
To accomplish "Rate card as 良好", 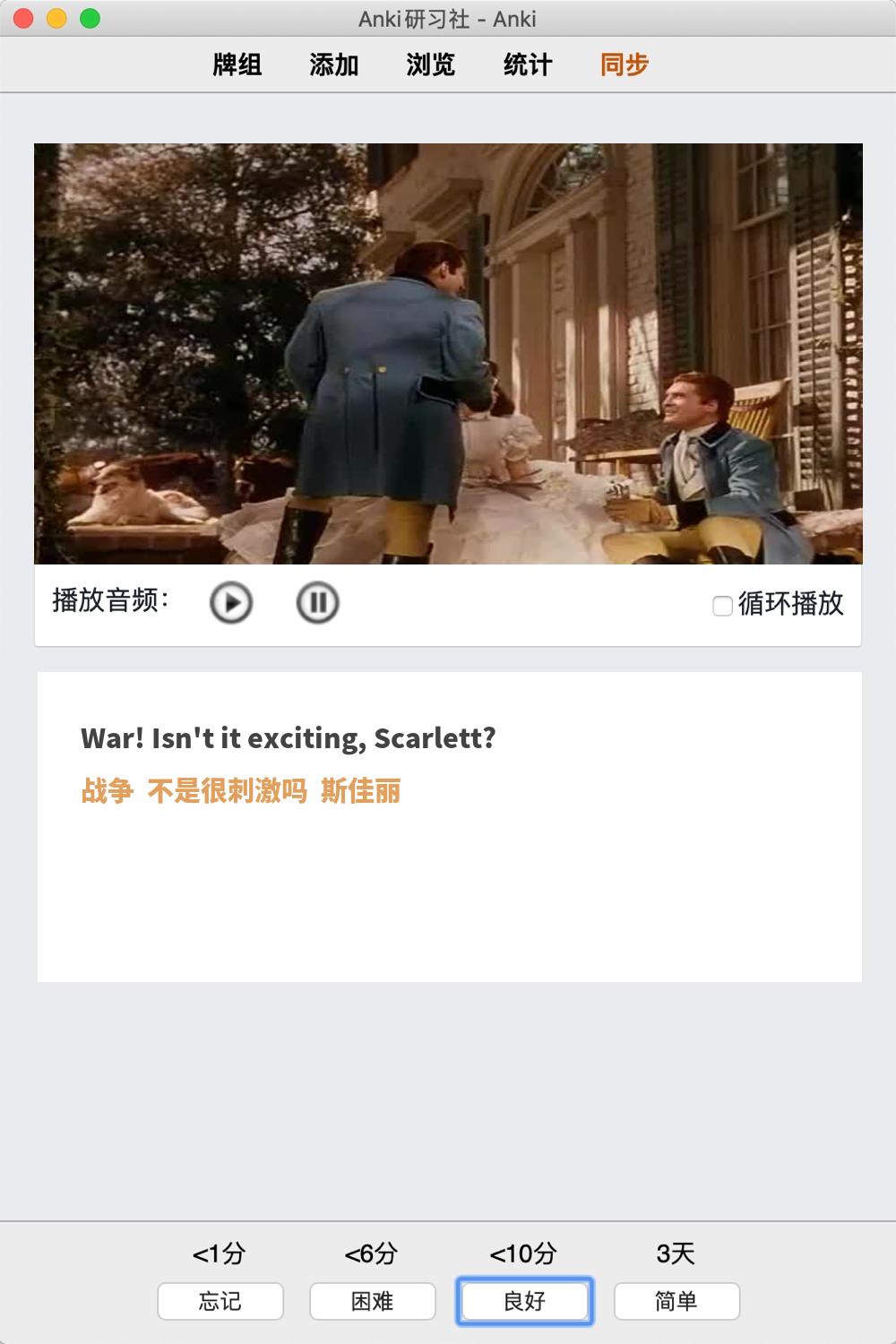I will pyautogui.click(x=525, y=1301).
